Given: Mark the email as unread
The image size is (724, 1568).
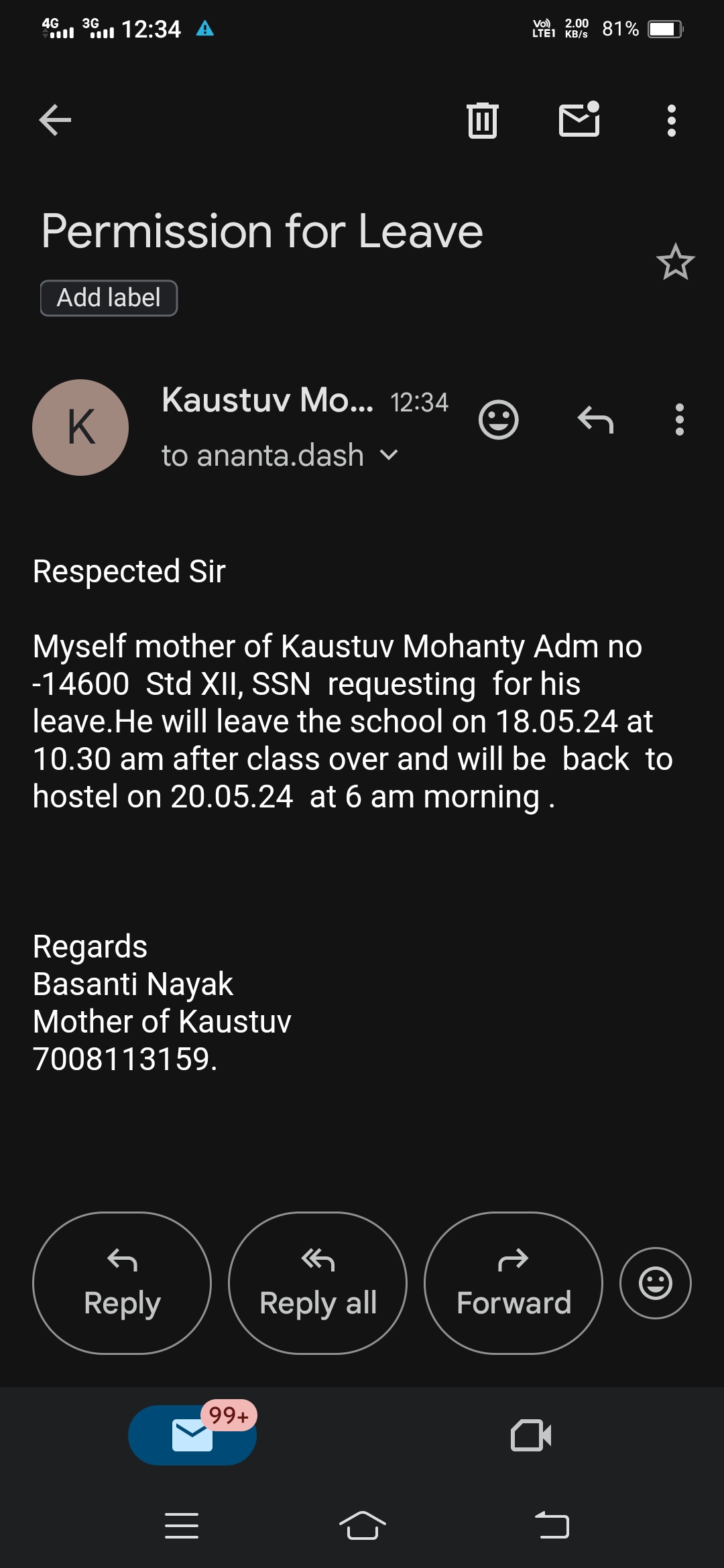Looking at the screenshot, I should [579, 120].
